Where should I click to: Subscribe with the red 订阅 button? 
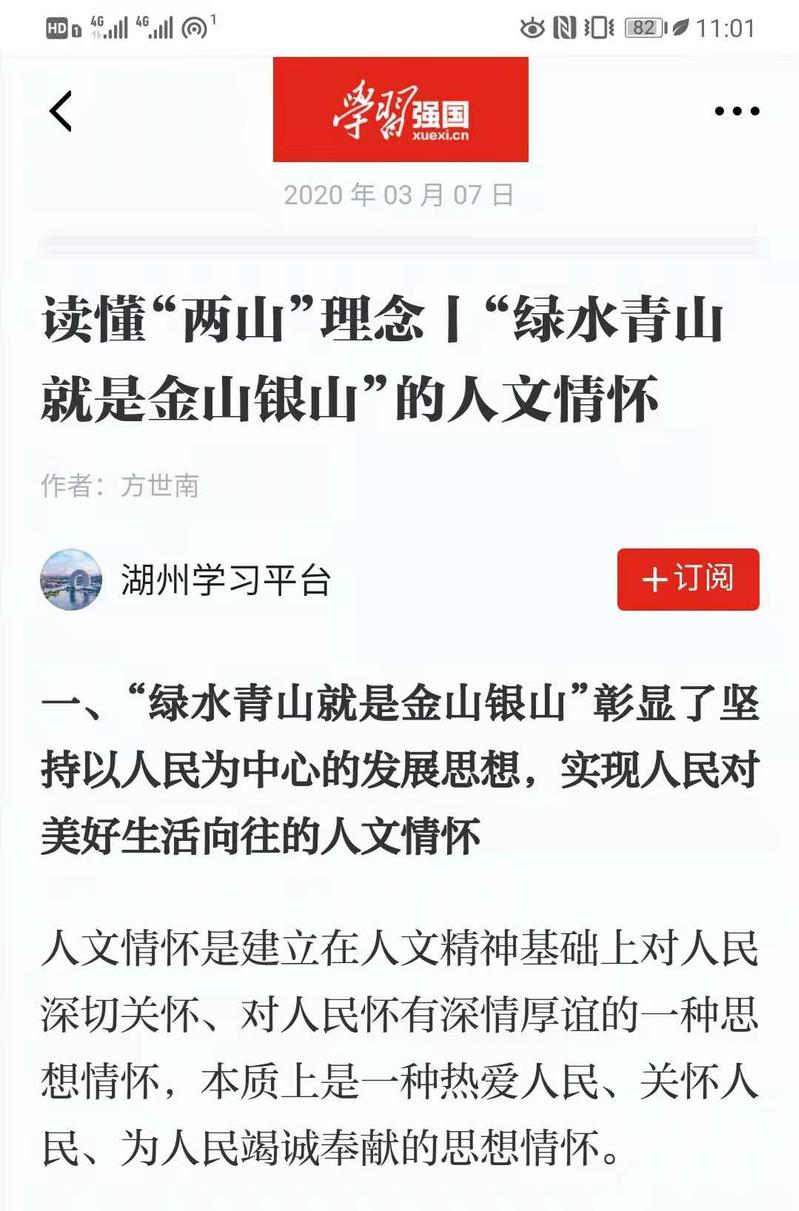688,579
